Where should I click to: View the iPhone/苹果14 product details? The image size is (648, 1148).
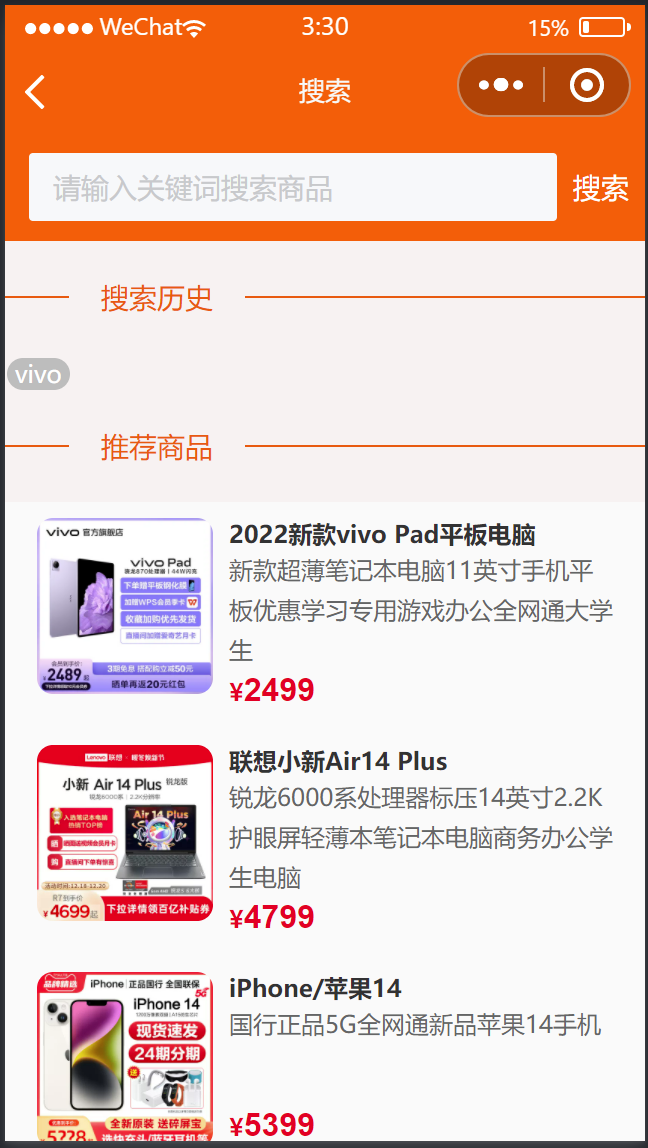[x=325, y=1056]
